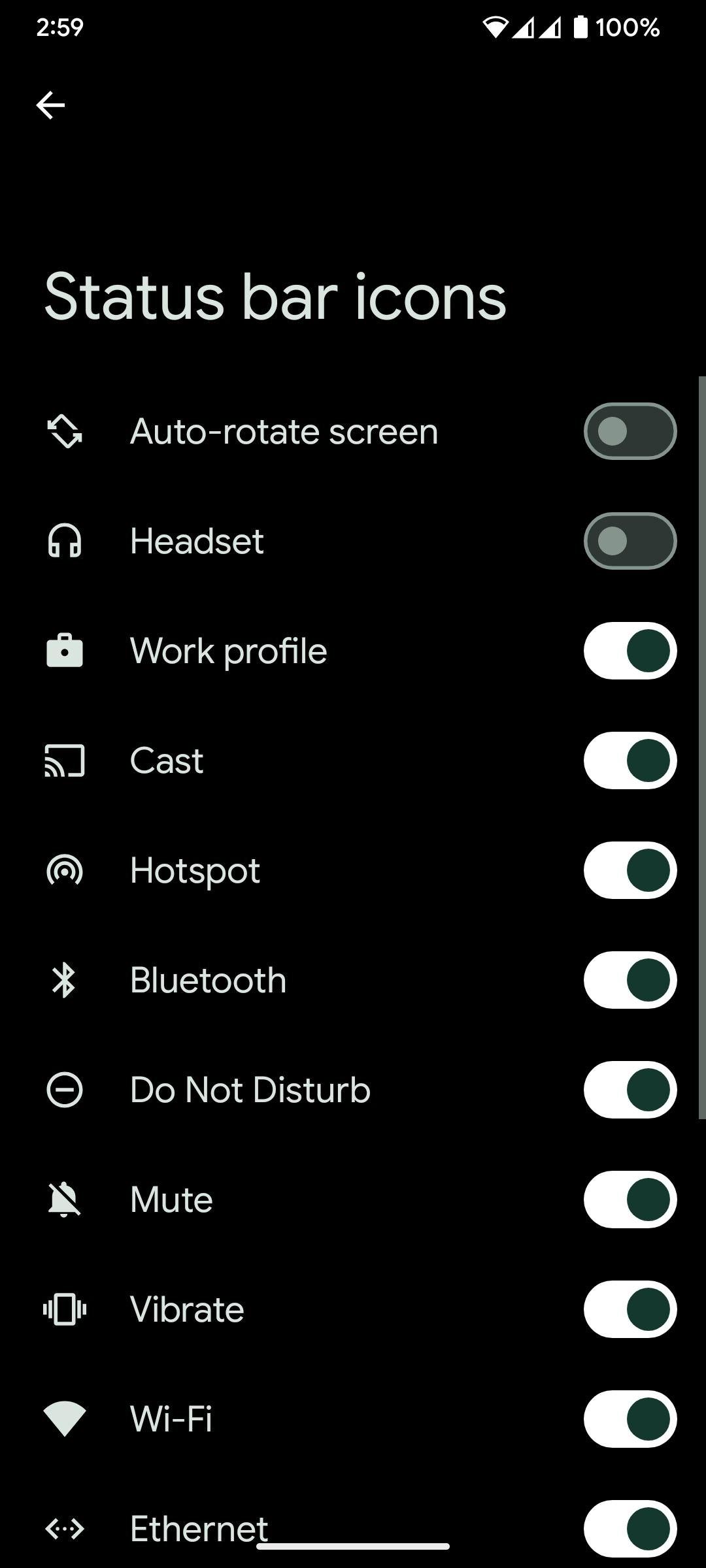Turn off the Vibrate status icon
The height and width of the screenshot is (1568, 706).
pyautogui.click(x=630, y=1309)
